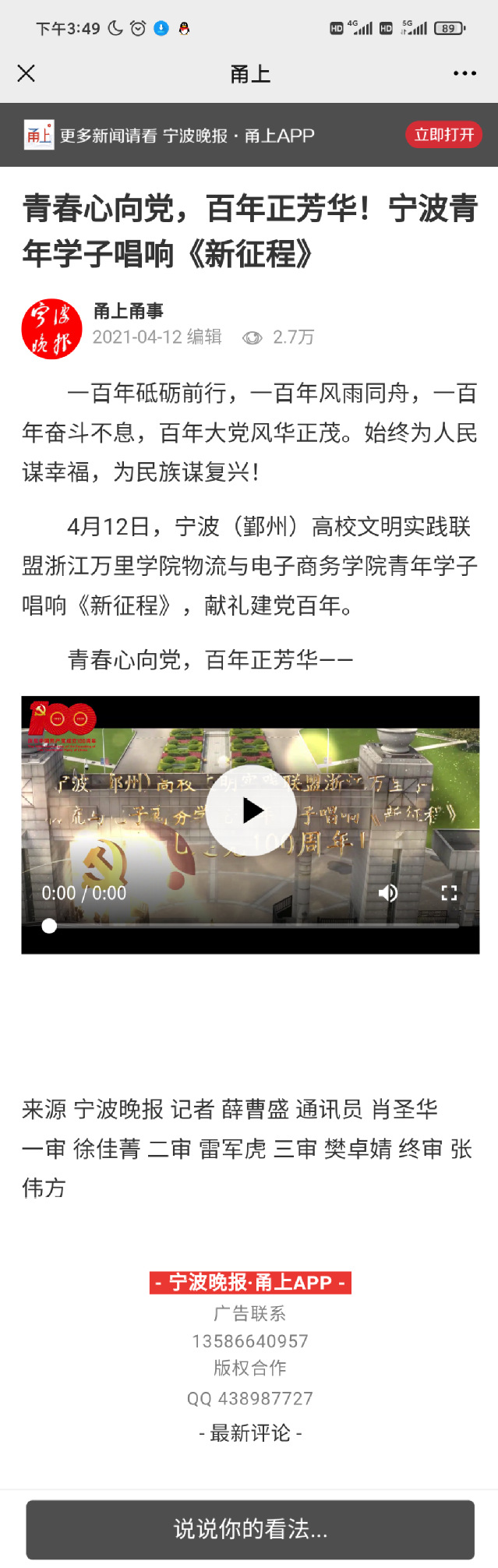Tap the 立即打开 button
Viewport: 498px width, 1568px height.
(443, 135)
